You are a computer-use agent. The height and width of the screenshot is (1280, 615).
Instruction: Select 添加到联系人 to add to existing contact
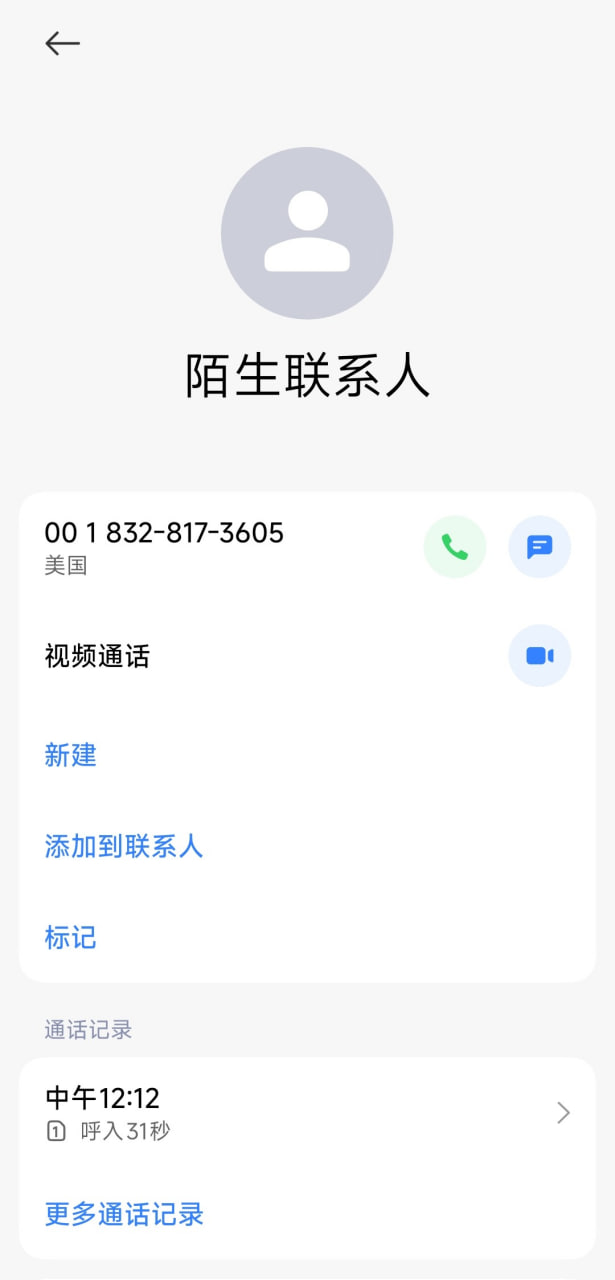click(x=124, y=847)
